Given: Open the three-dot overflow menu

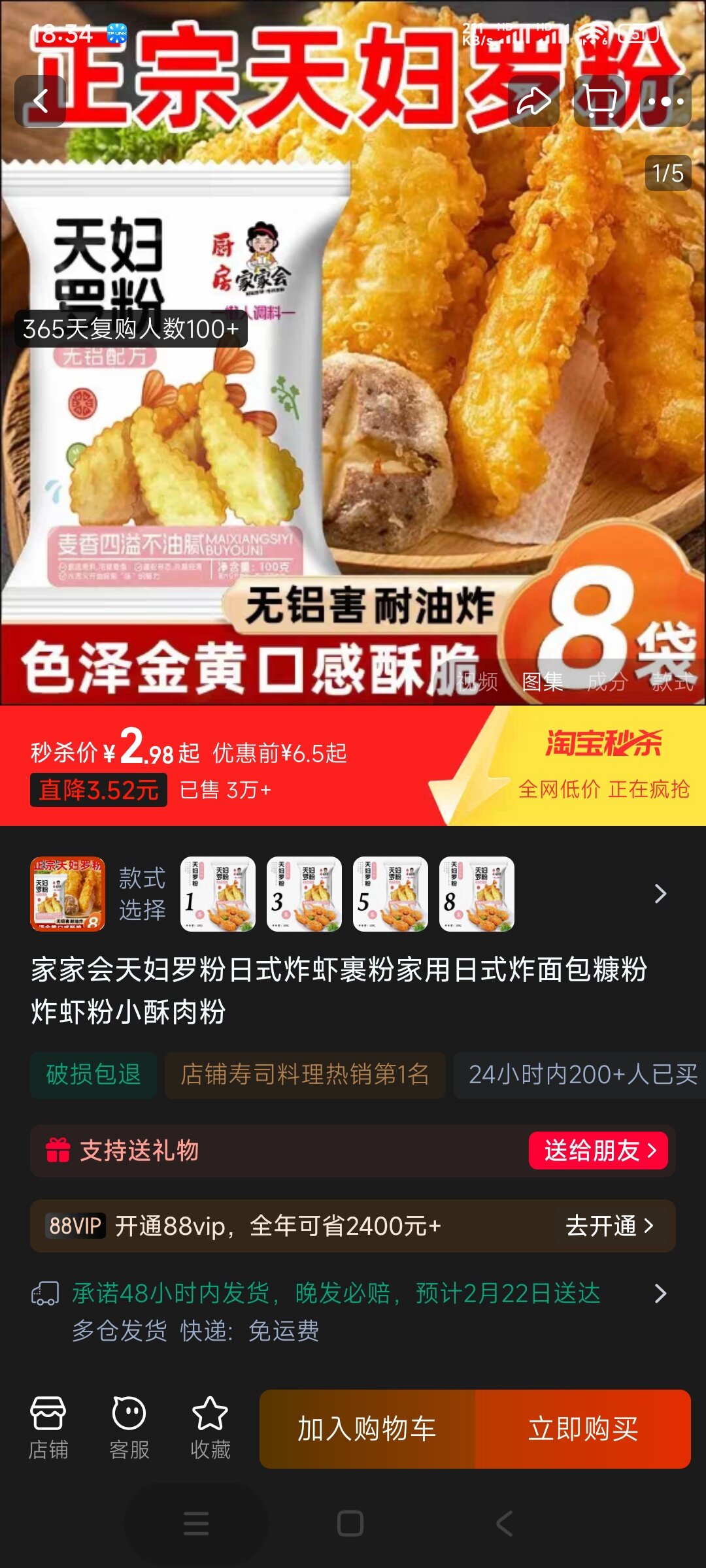Looking at the screenshot, I should pyautogui.click(x=665, y=101).
